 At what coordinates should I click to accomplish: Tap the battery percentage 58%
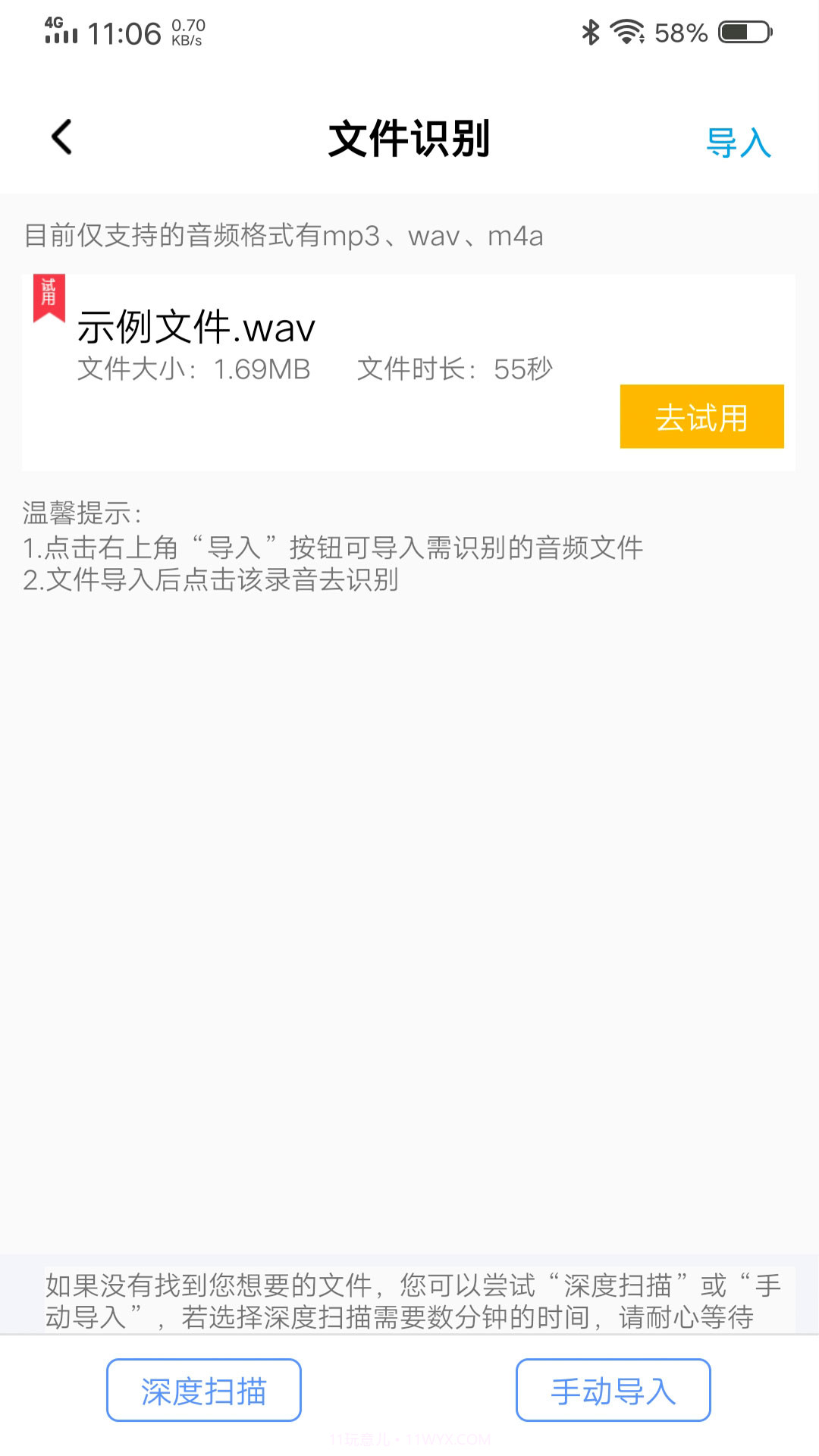tap(681, 32)
